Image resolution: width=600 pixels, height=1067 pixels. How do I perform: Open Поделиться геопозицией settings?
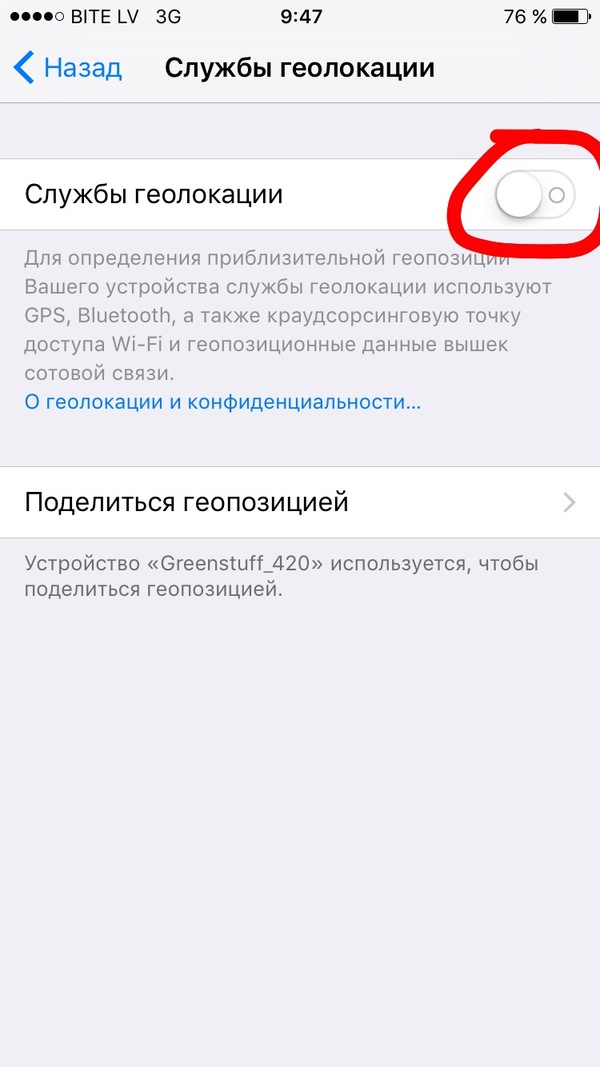coord(300,501)
